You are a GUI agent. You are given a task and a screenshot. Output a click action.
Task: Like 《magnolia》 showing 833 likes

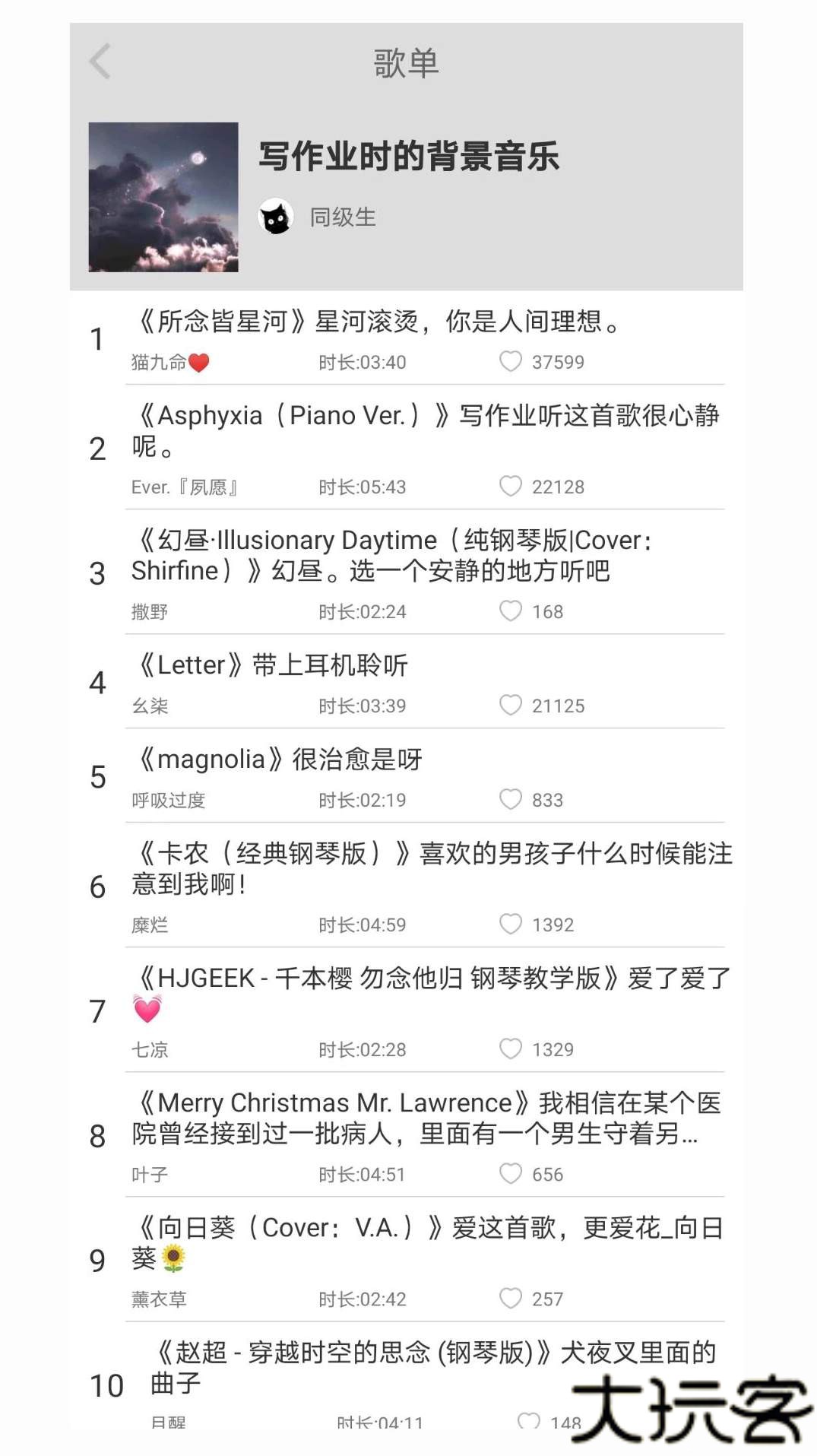click(x=511, y=799)
